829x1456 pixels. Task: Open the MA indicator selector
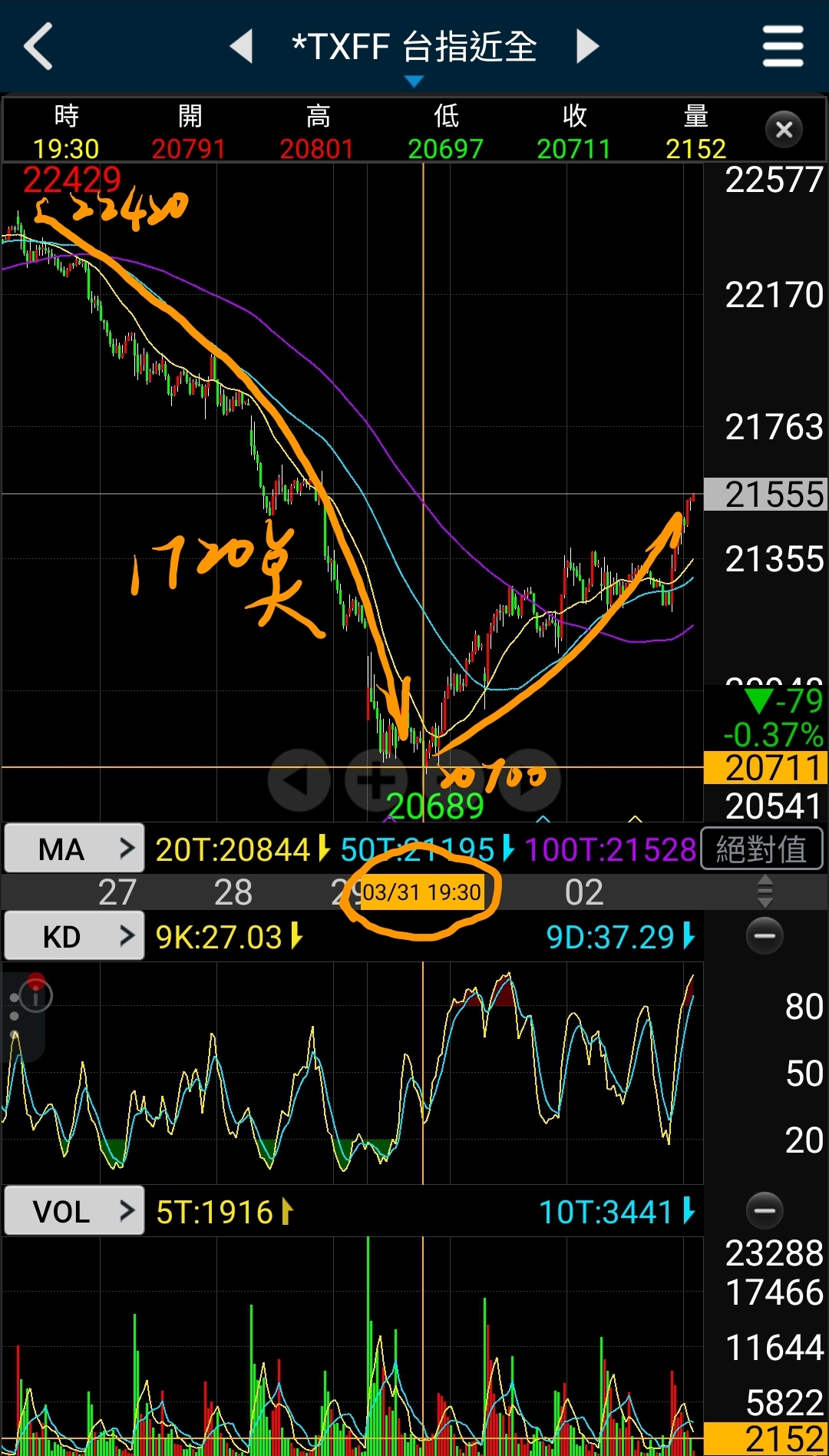click(74, 849)
